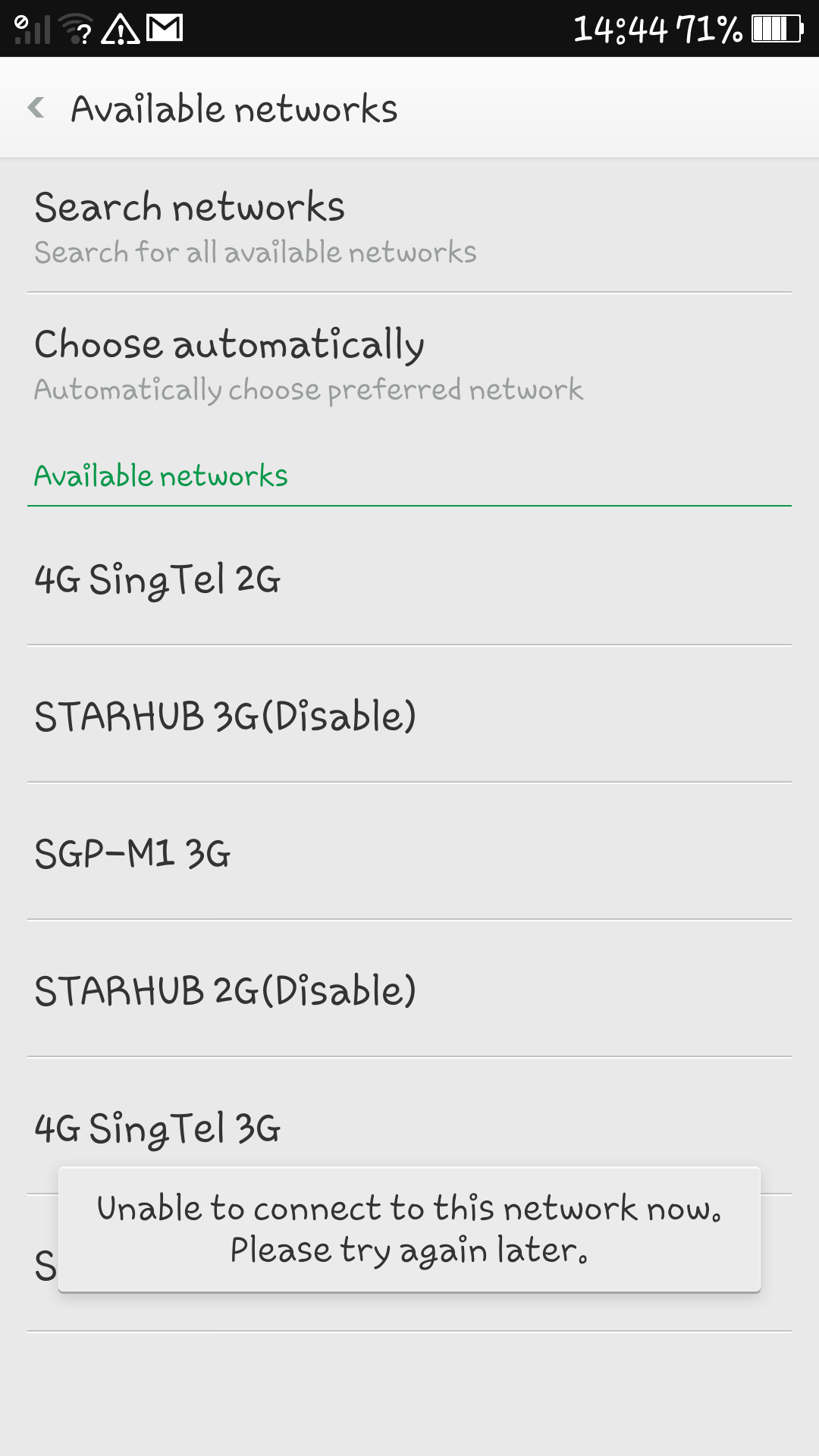Connect to SGP-M1 3G network

point(409,852)
